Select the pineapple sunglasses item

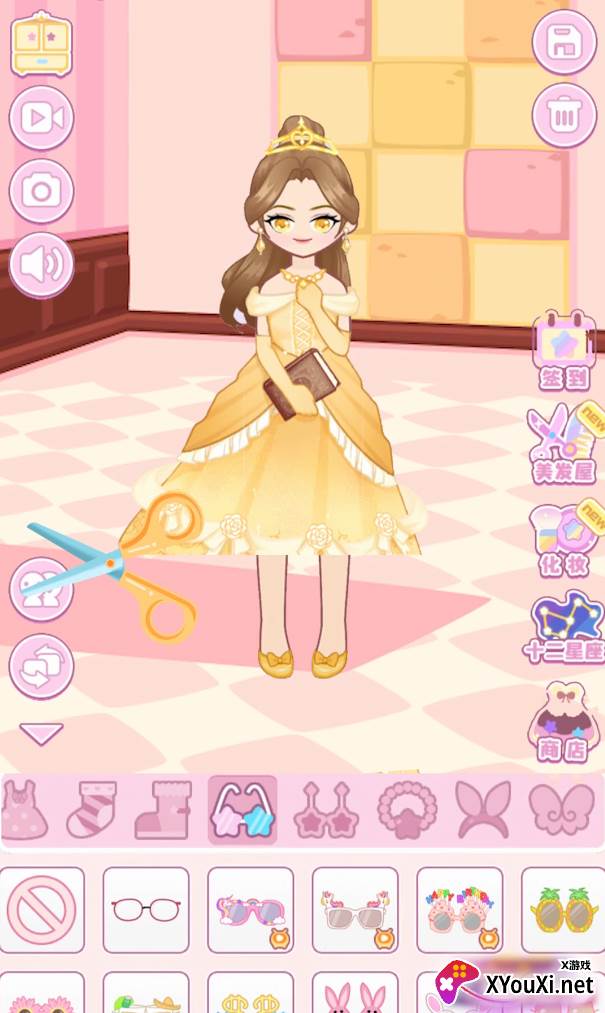[x=563, y=910]
